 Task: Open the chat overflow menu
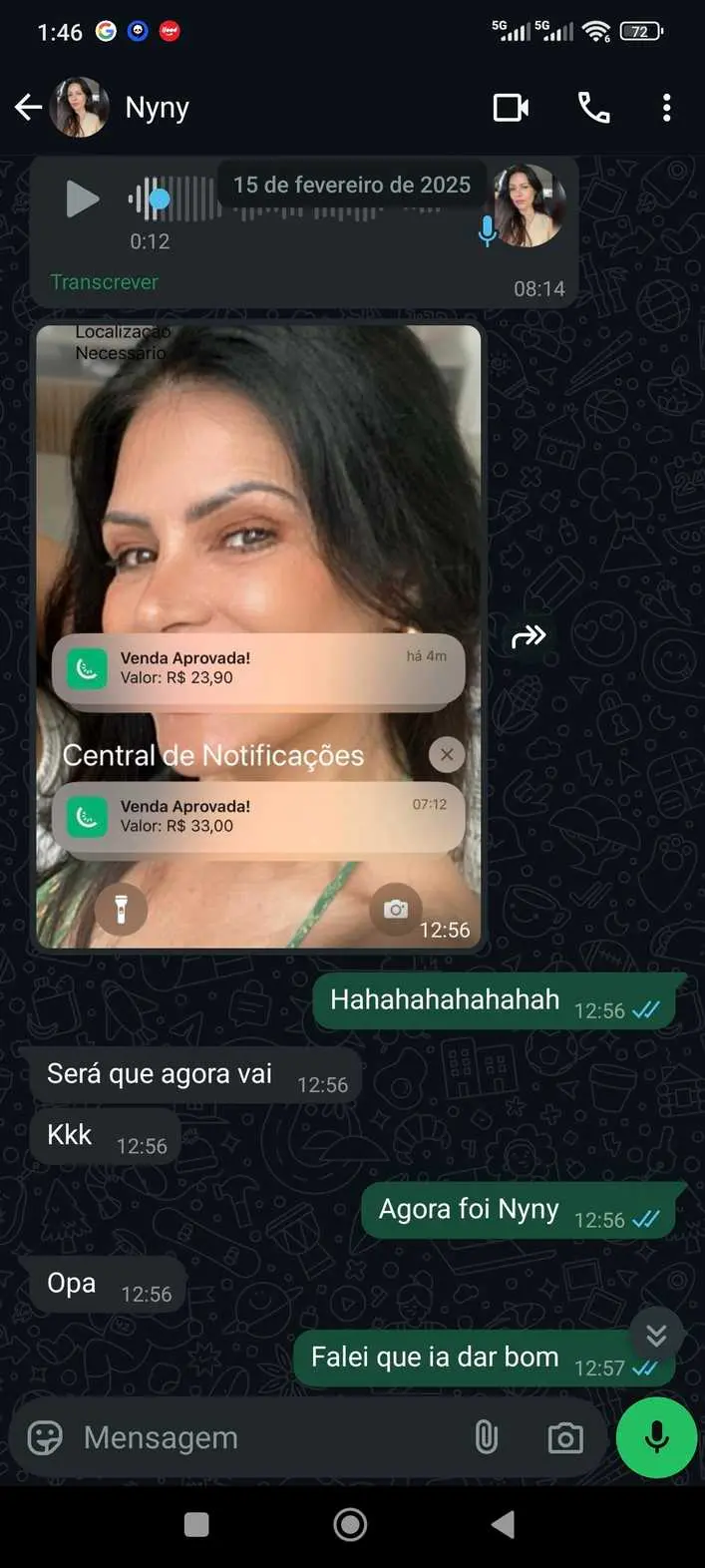(x=666, y=108)
